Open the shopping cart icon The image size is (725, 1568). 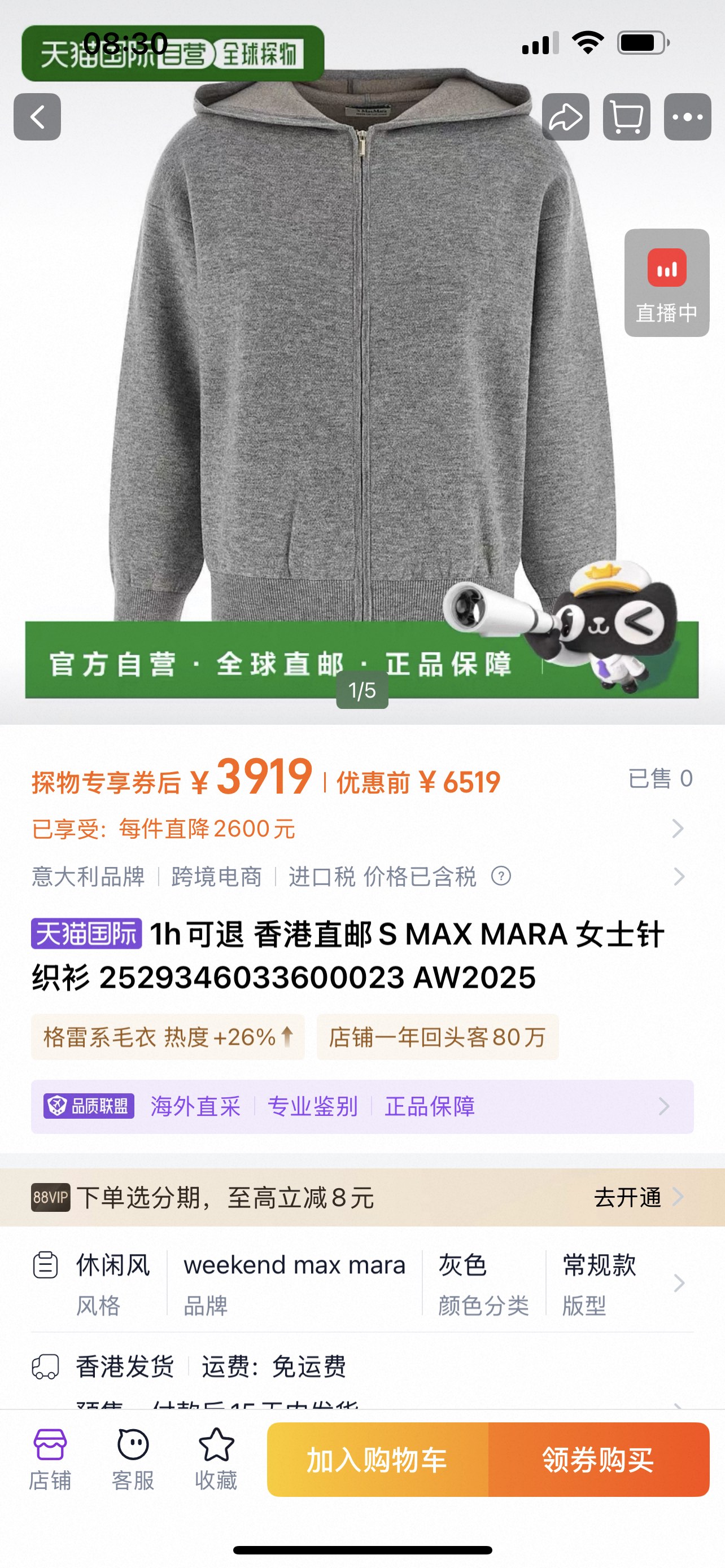point(626,117)
